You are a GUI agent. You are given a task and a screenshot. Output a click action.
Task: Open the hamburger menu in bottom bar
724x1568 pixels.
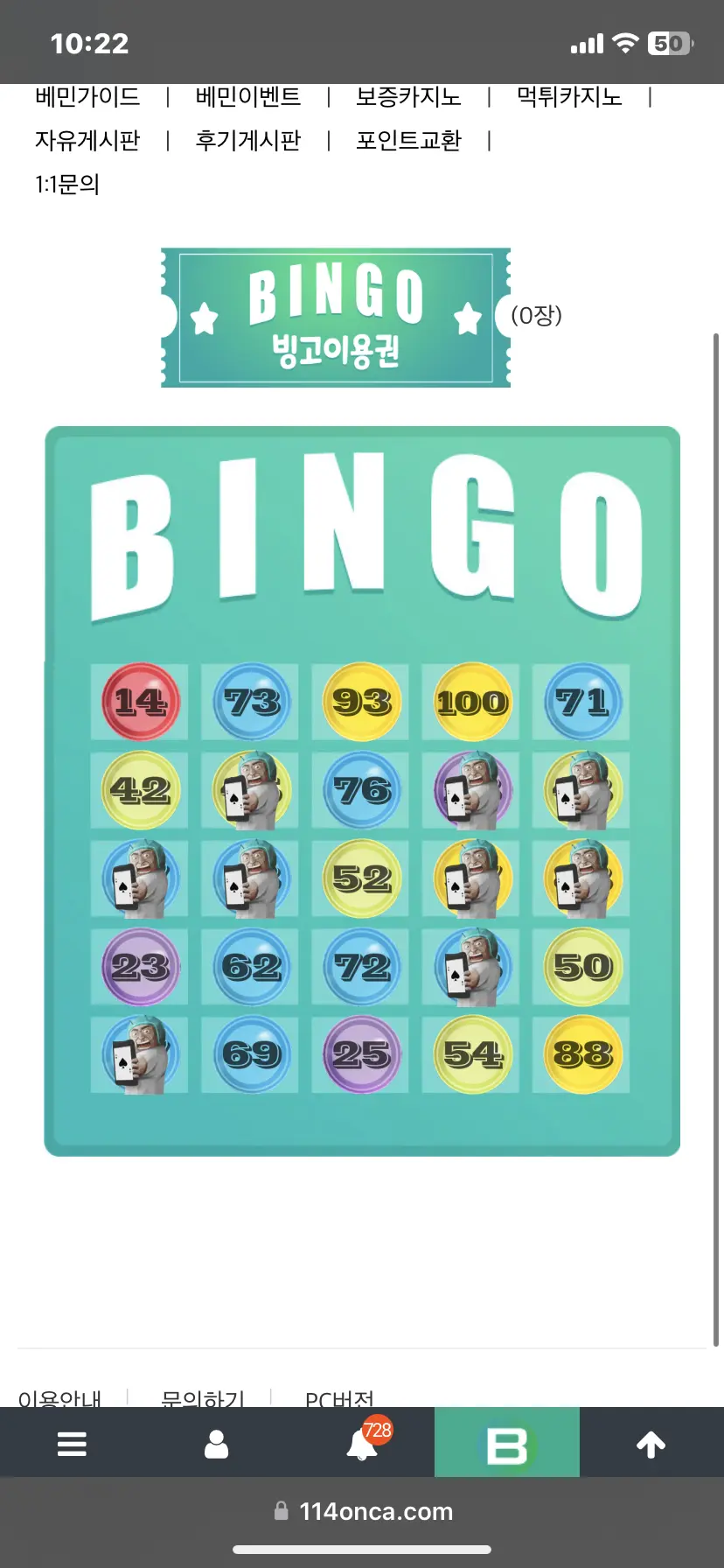[72, 1444]
